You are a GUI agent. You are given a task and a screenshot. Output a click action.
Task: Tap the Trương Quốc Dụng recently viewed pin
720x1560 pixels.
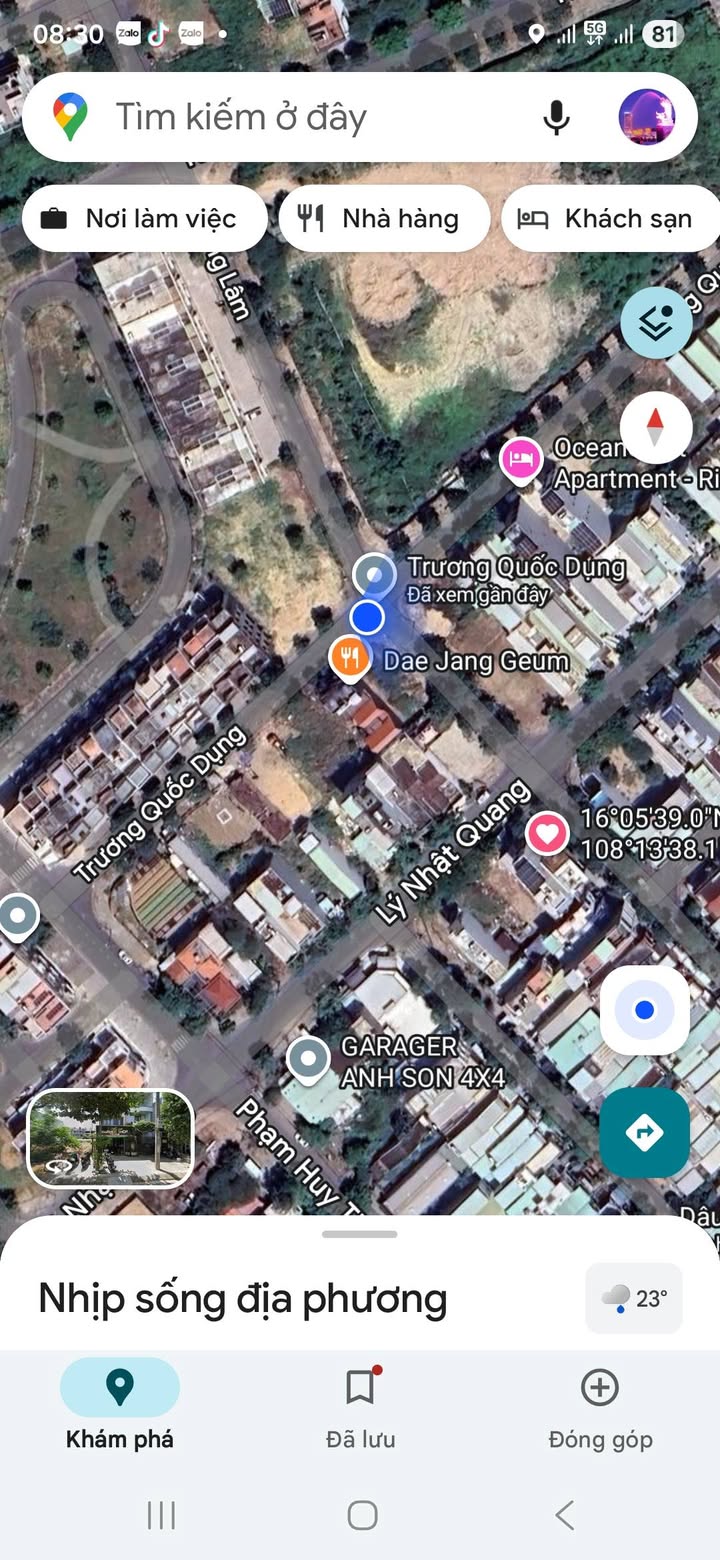click(375, 576)
